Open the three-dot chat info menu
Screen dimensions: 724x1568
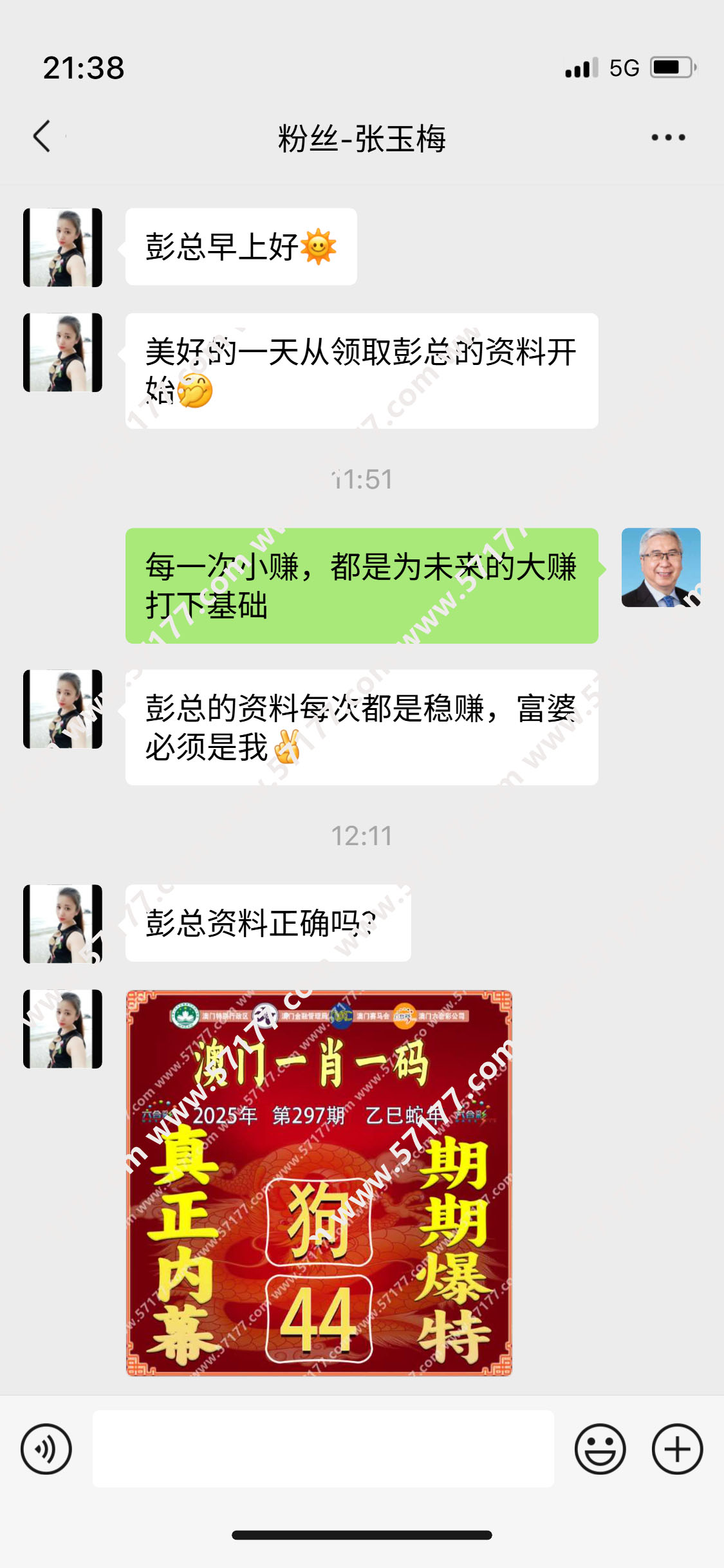[x=668, y=137]
